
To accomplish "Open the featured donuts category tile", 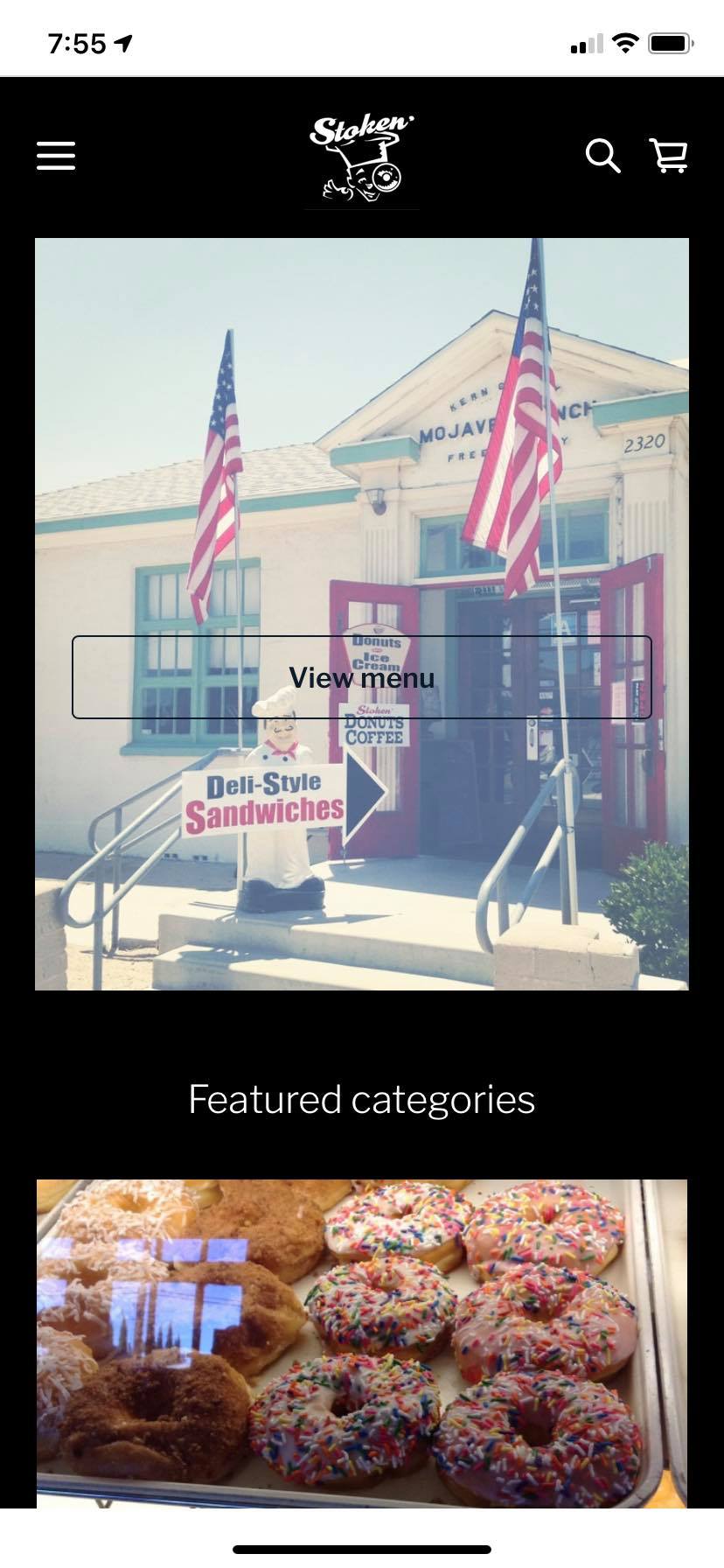I will pos(362,1342).
